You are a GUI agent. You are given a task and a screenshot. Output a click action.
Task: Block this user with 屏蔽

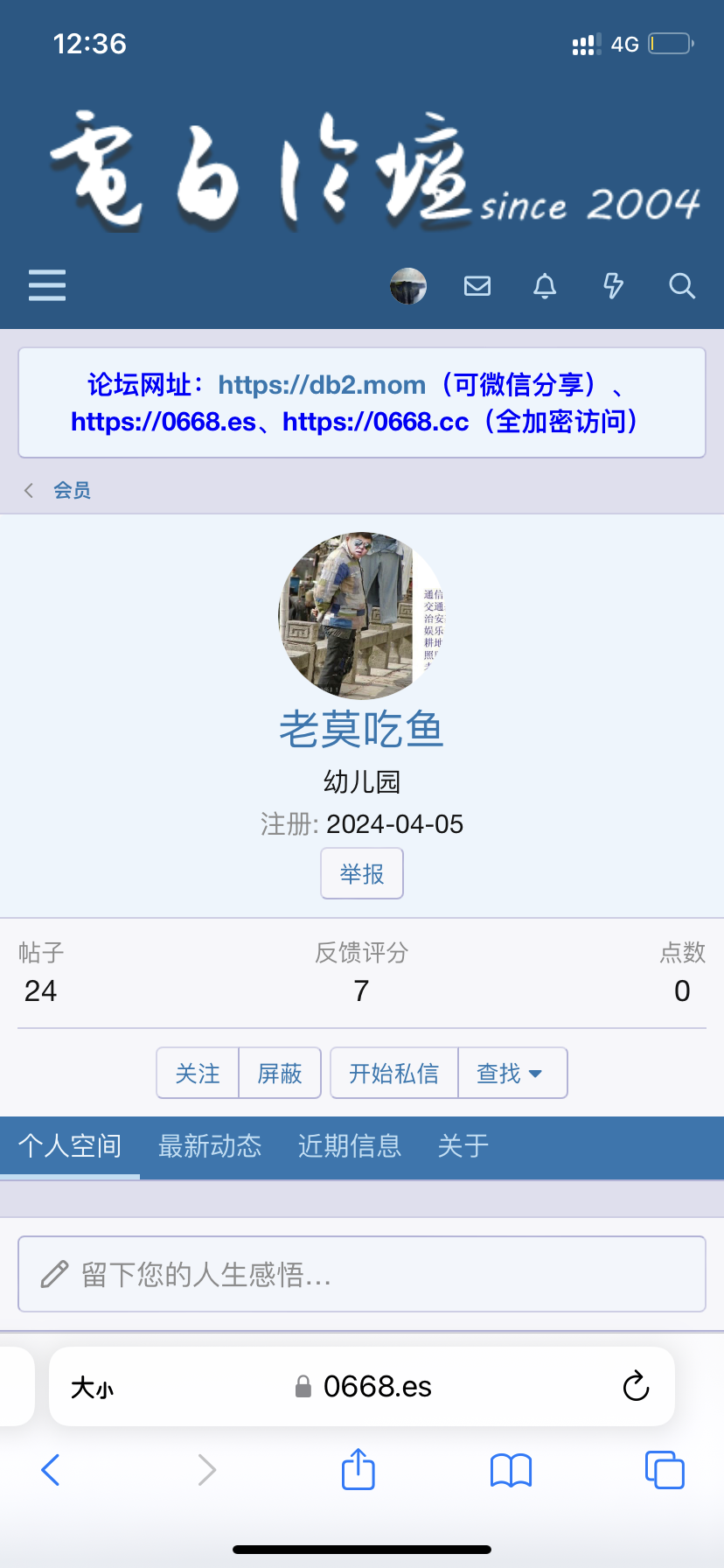(280, 1073)
